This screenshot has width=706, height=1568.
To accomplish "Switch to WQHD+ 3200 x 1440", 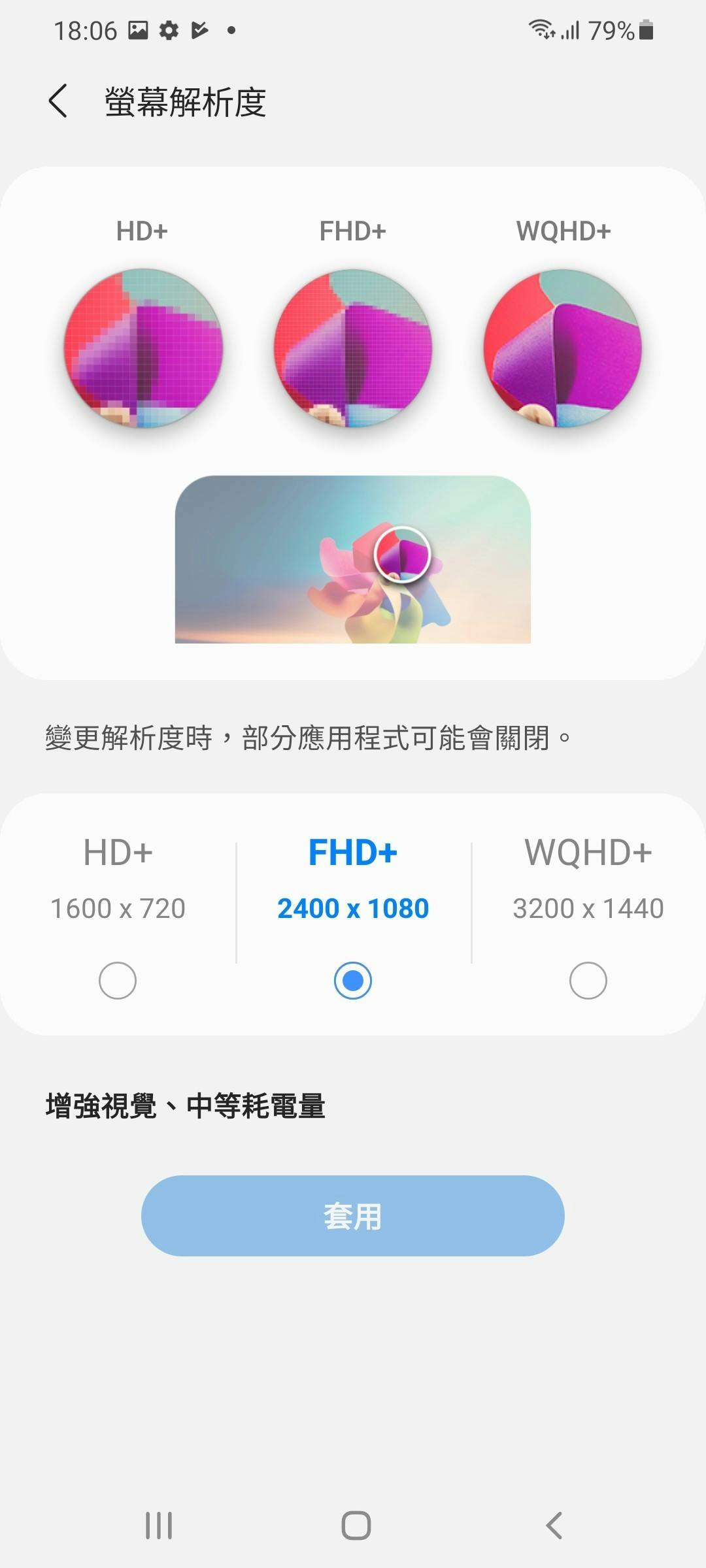I will coord(588,980).
